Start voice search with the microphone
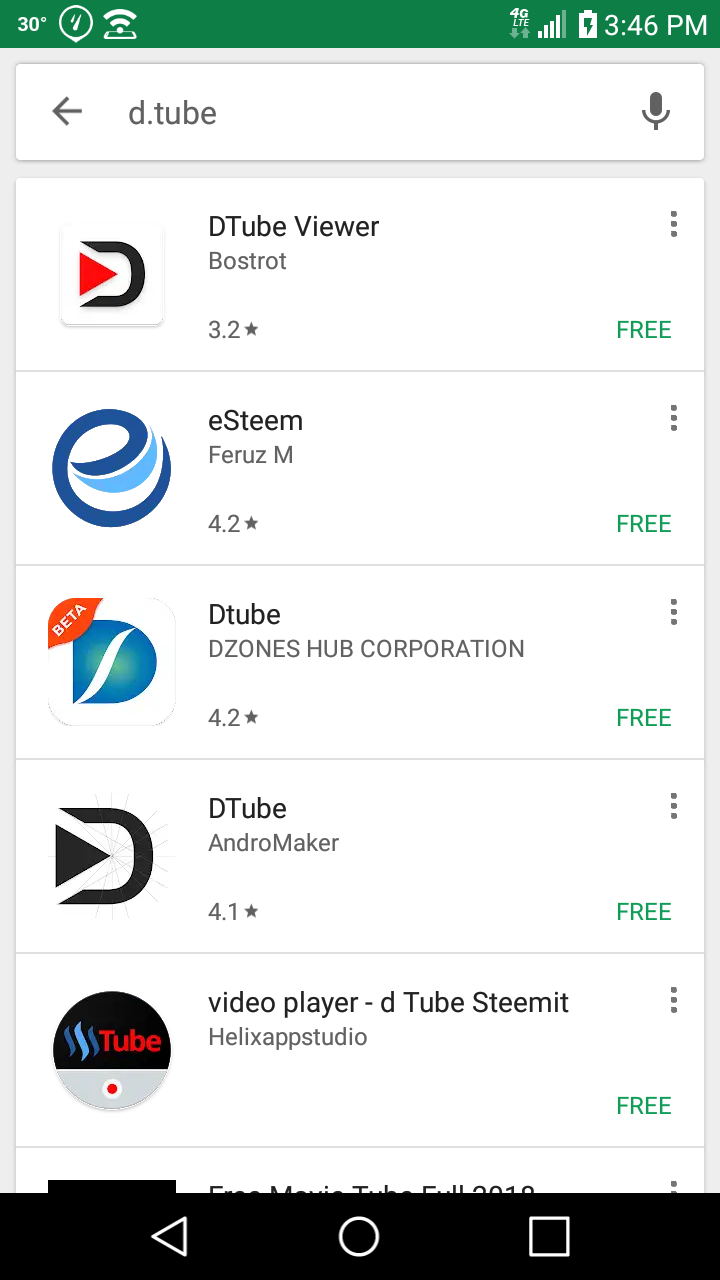Viewport: 720px width, 1280px height. pos(655,112)
